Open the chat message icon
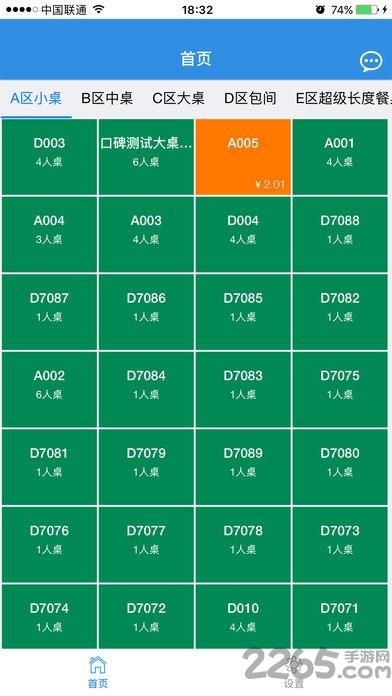The height and width of the screenshot is (696, 392). click(x=371, y=61)
